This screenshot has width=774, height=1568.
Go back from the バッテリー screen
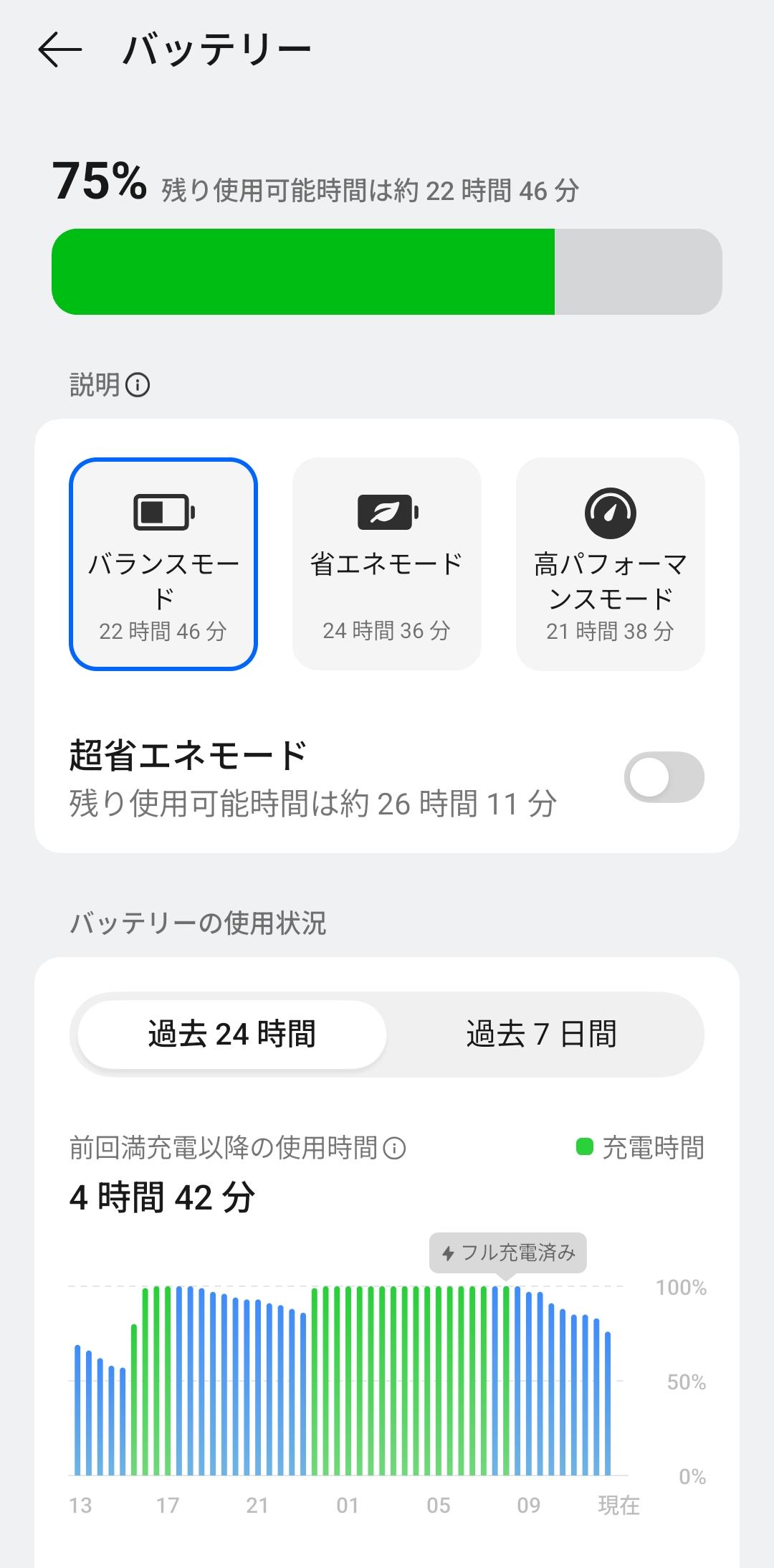60,50
